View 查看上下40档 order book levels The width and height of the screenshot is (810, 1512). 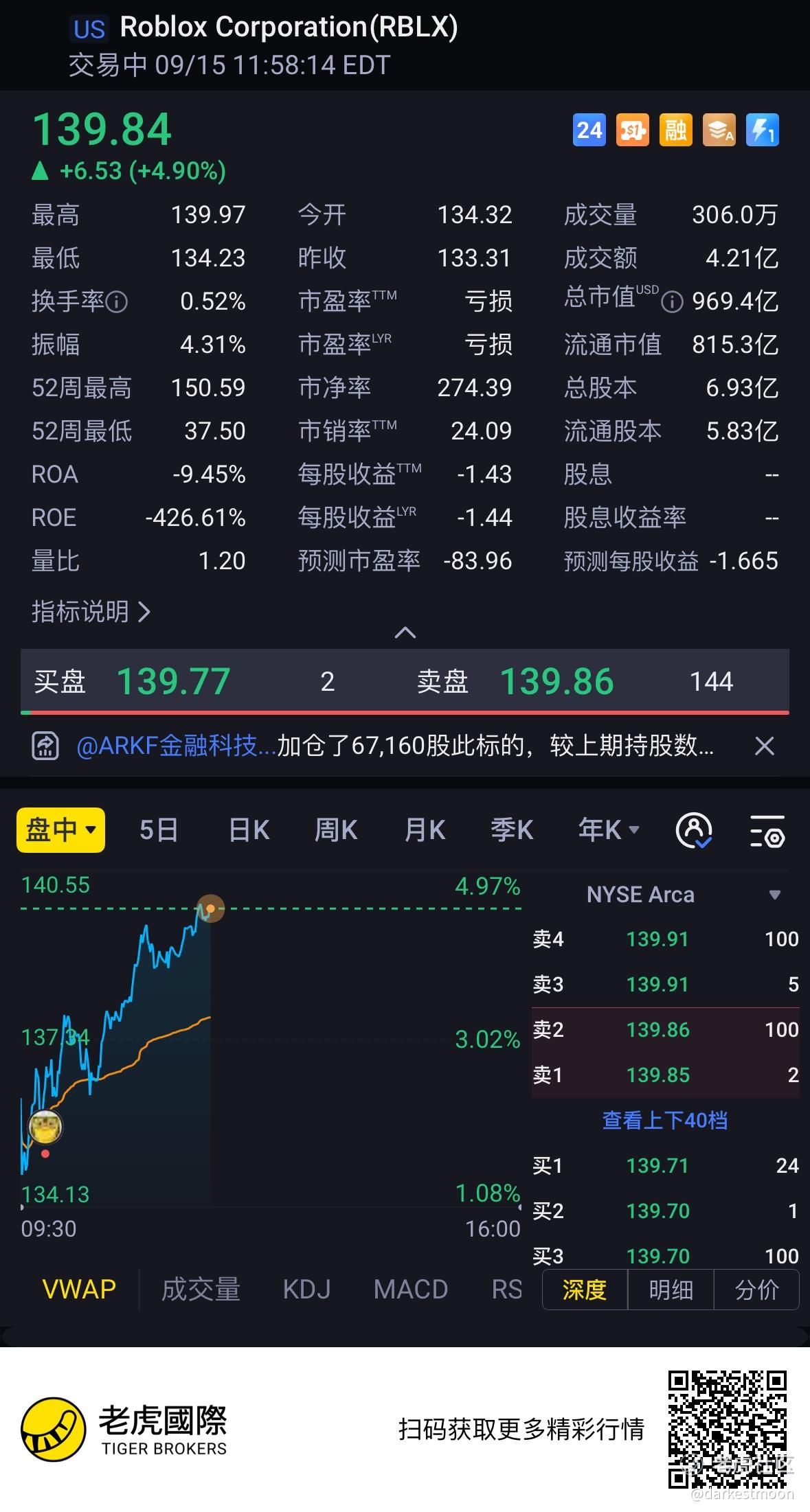(x=664, y=1121)
